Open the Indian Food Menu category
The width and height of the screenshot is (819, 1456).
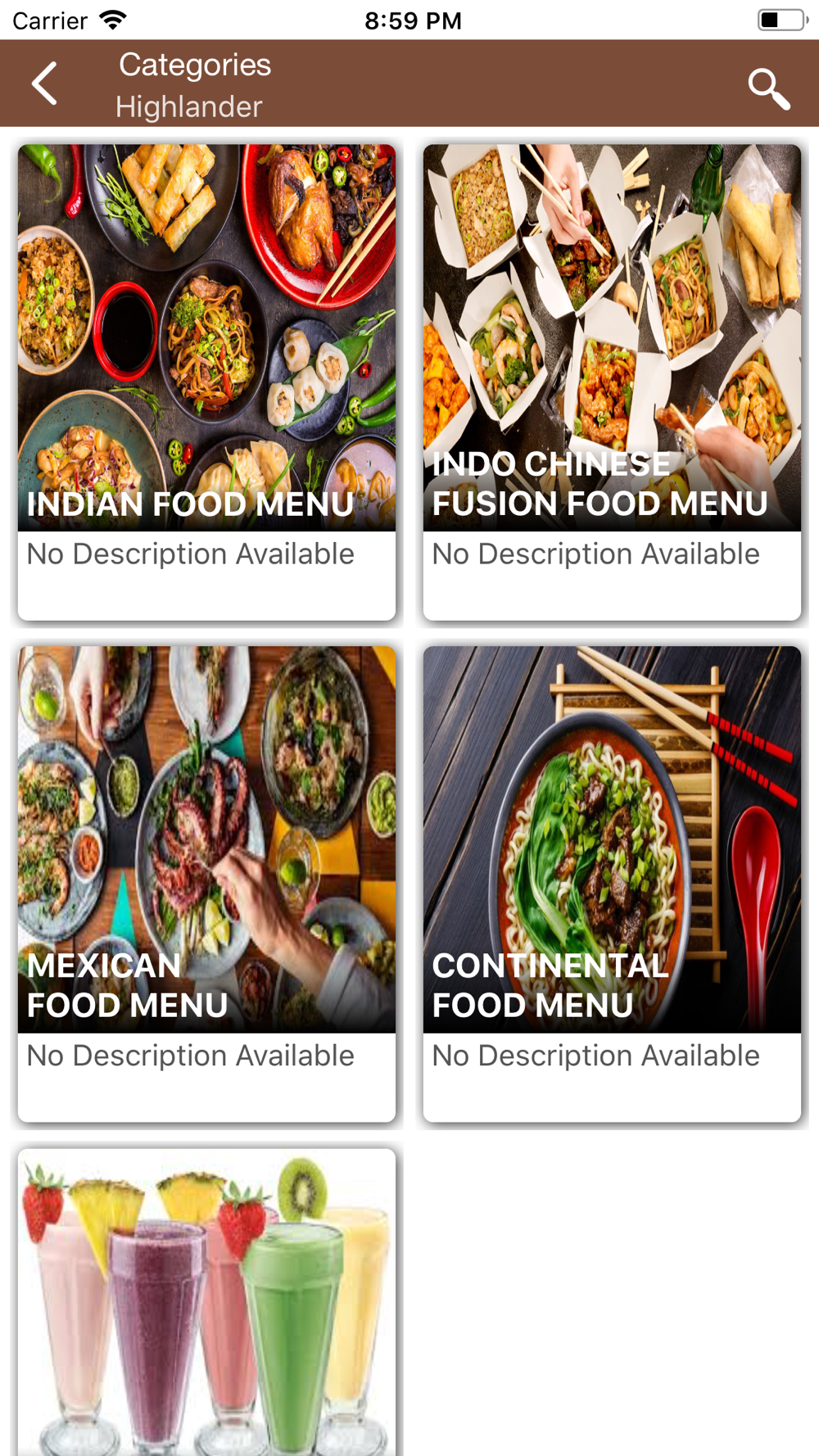tap(206, 382)
